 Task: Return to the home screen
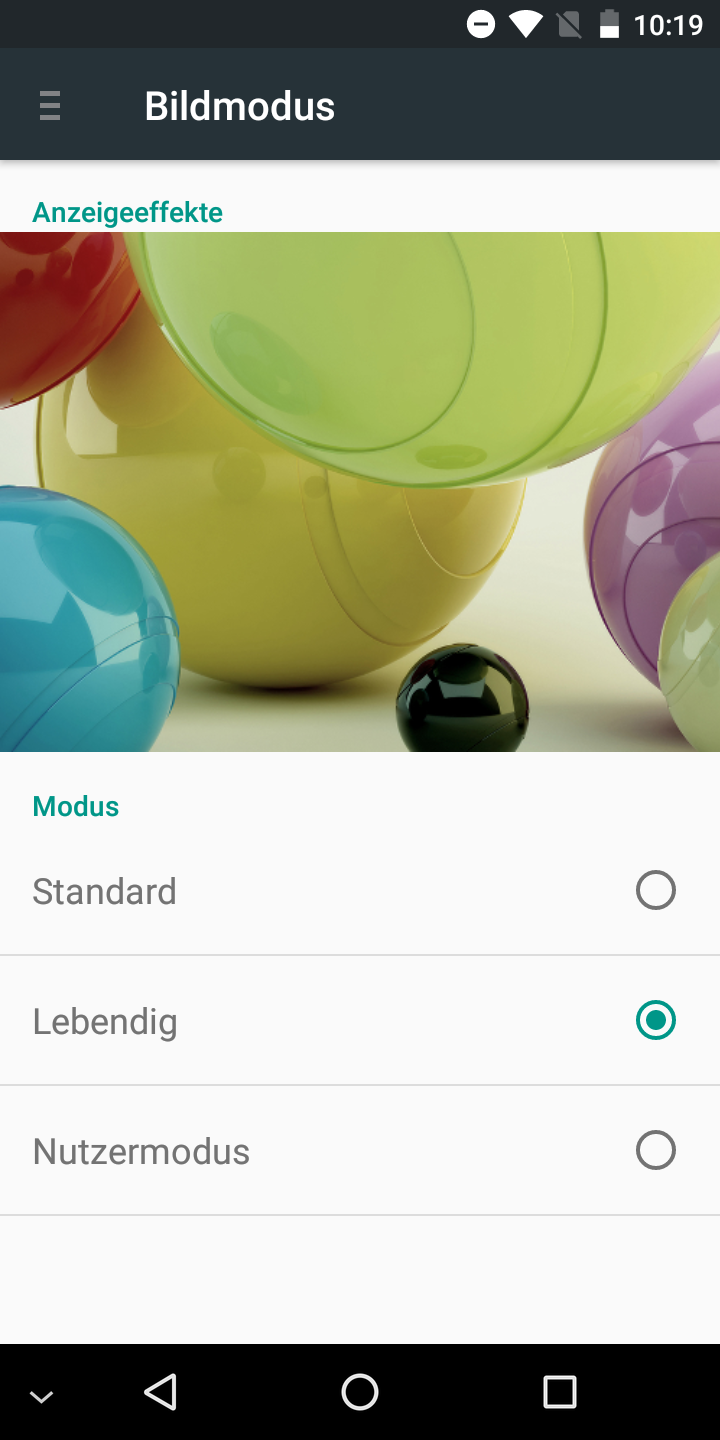click(x=360, y=1391)
